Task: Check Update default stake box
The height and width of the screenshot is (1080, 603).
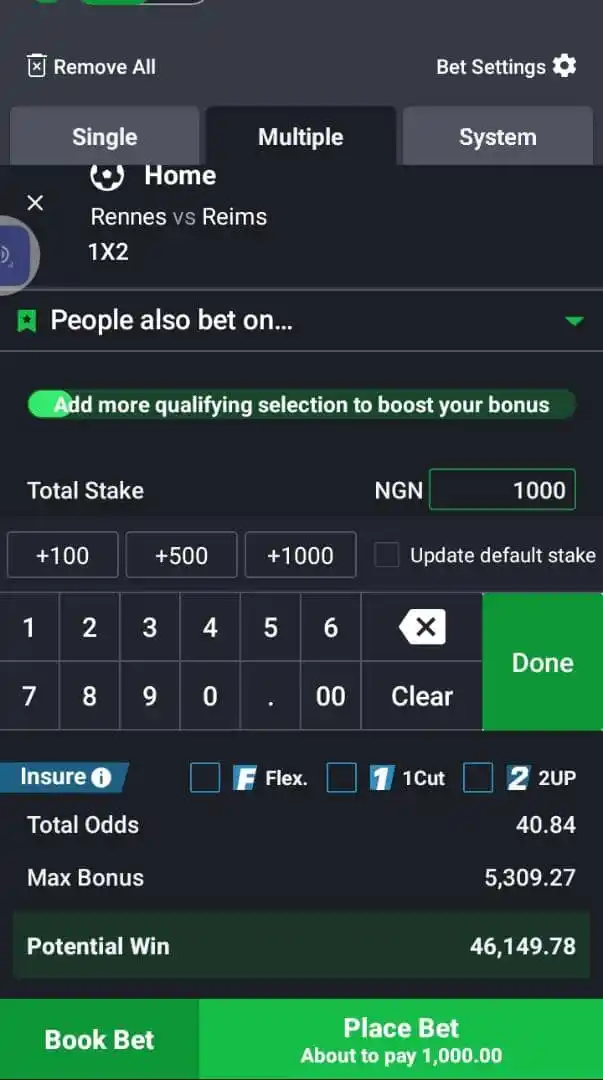Action: pyautogui.click(x=387, y=555)
